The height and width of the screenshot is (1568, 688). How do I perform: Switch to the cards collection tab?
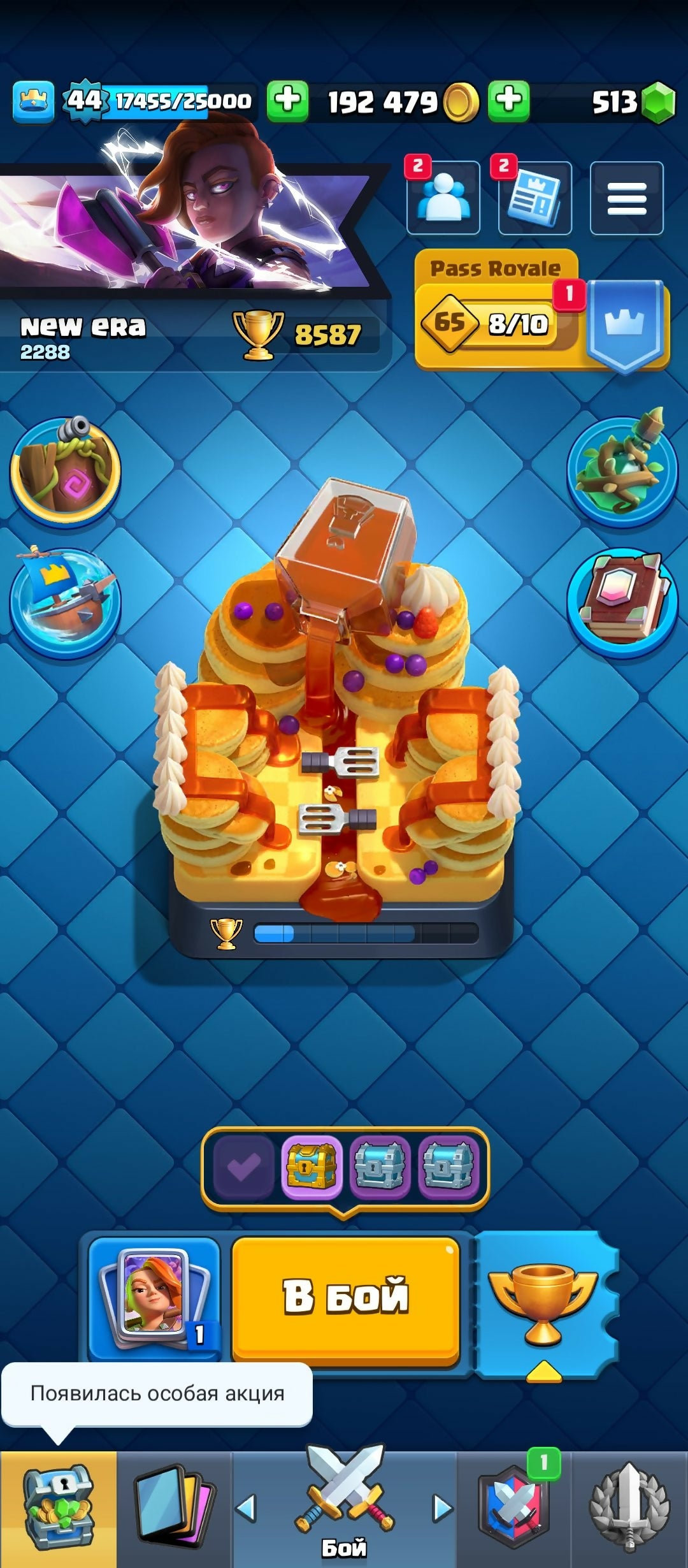click(x=174, y=1511)
